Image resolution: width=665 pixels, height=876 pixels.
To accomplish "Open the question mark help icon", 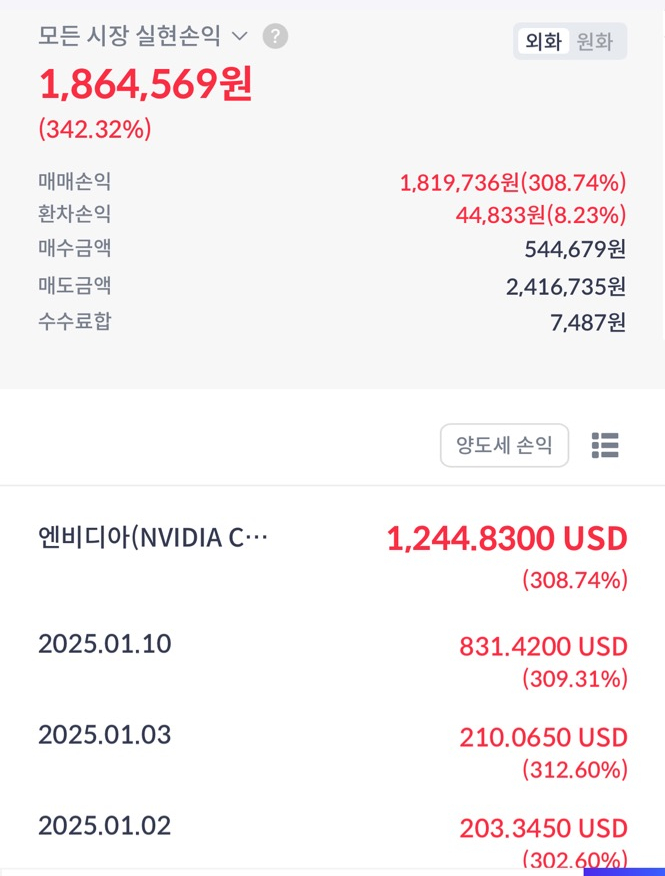I will point(275,37).
